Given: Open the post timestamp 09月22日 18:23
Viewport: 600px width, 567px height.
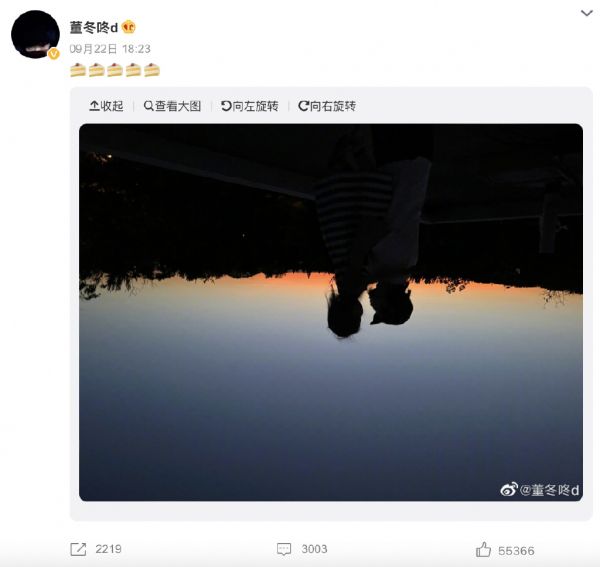Looking at the screenshot, I should (110, 48).
